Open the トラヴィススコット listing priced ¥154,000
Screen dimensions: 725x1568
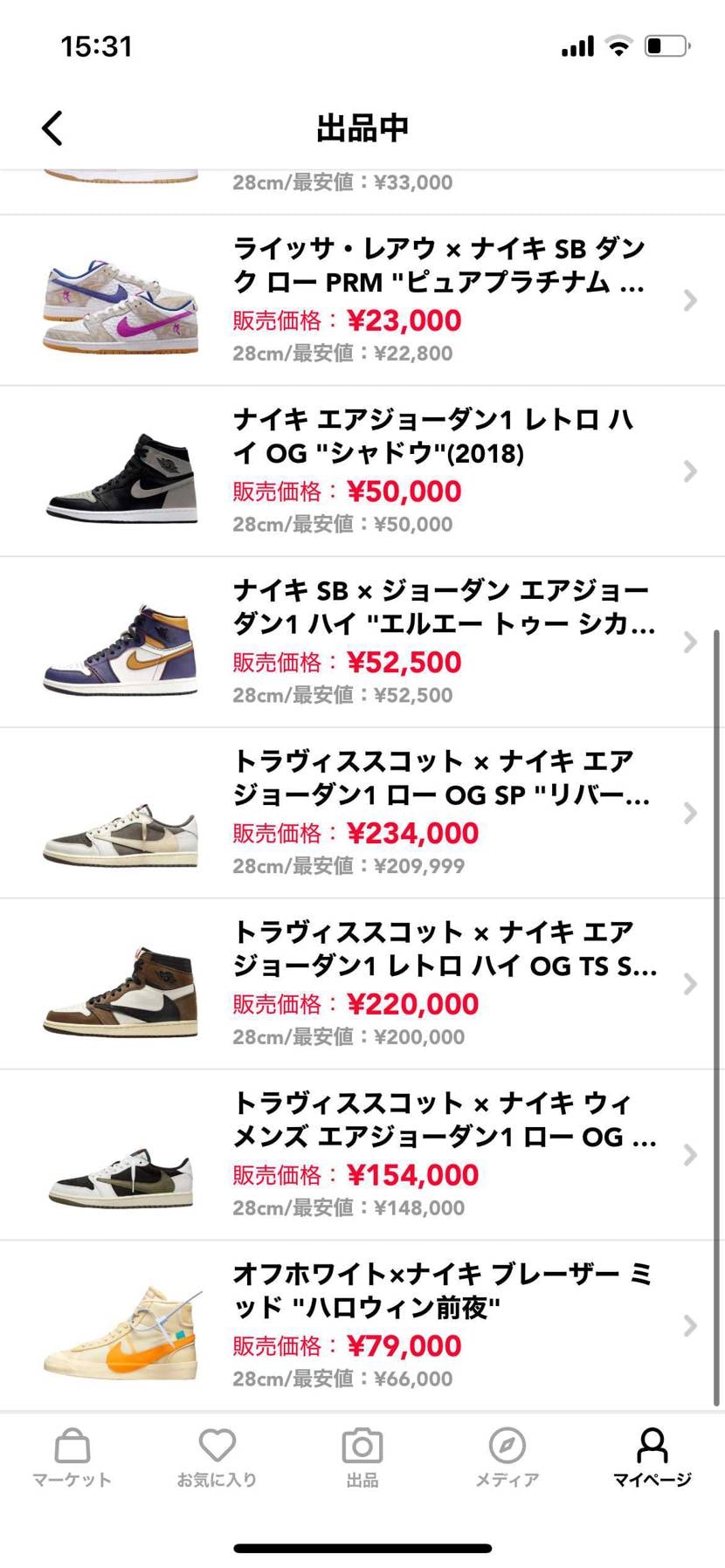[x=362, y=1154]
